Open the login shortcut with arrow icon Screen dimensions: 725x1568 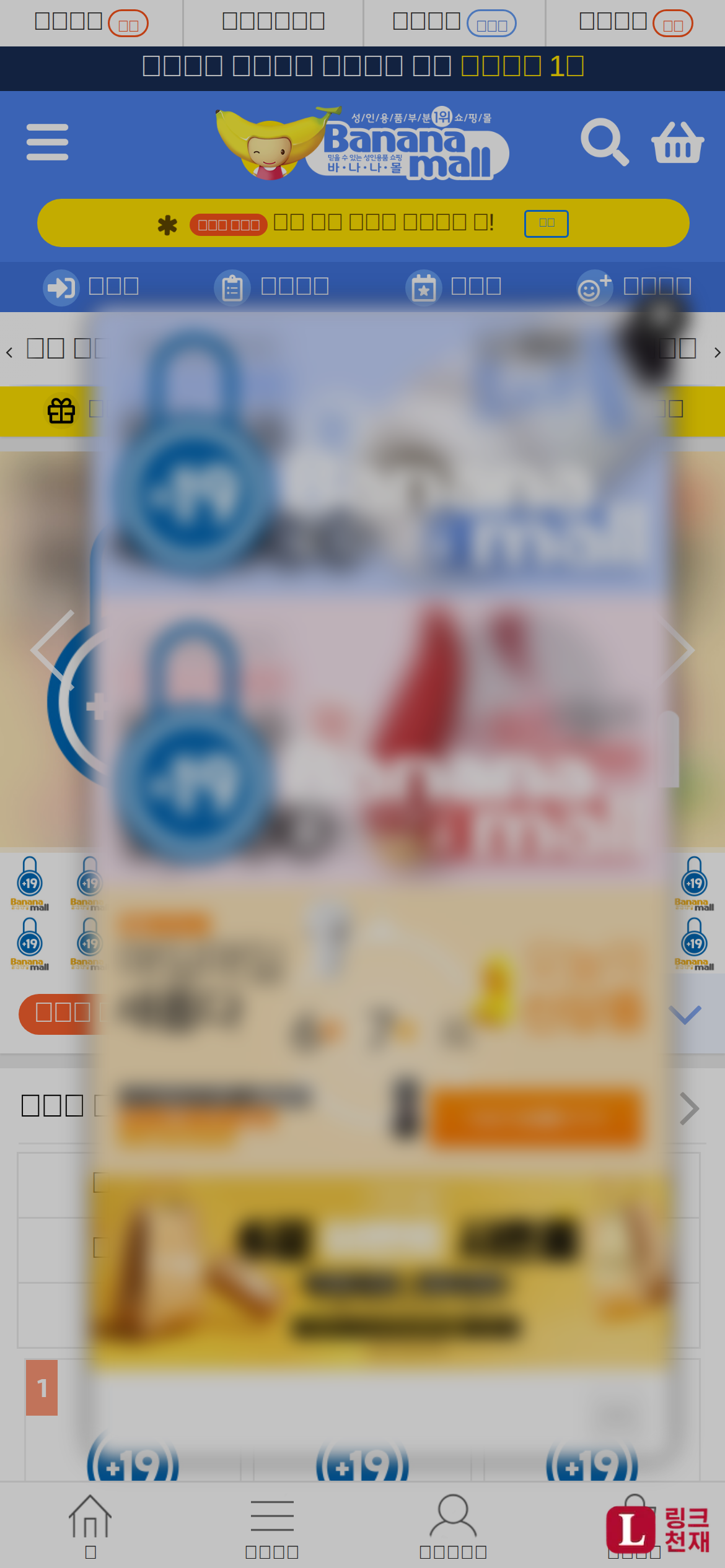92,287
